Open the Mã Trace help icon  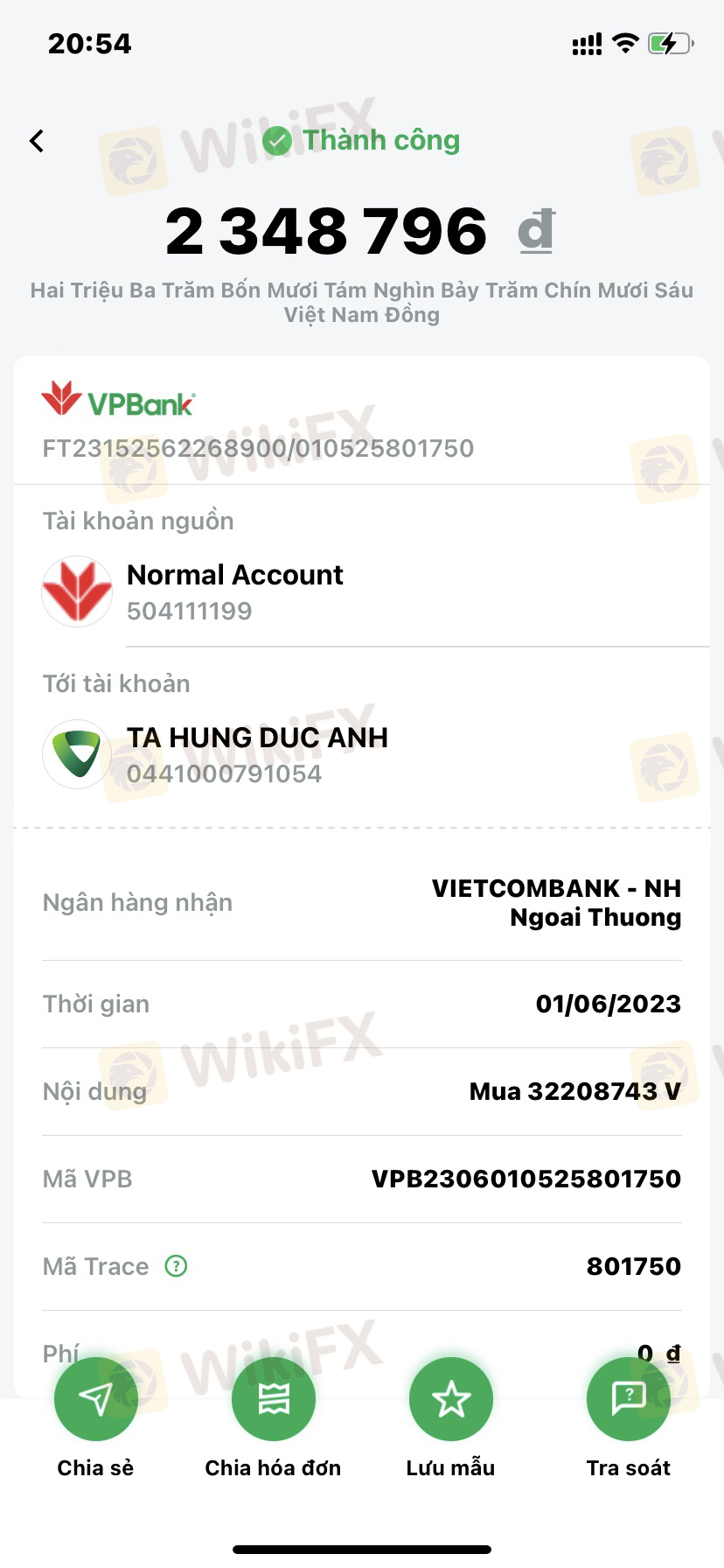(x=177, y=1266)
